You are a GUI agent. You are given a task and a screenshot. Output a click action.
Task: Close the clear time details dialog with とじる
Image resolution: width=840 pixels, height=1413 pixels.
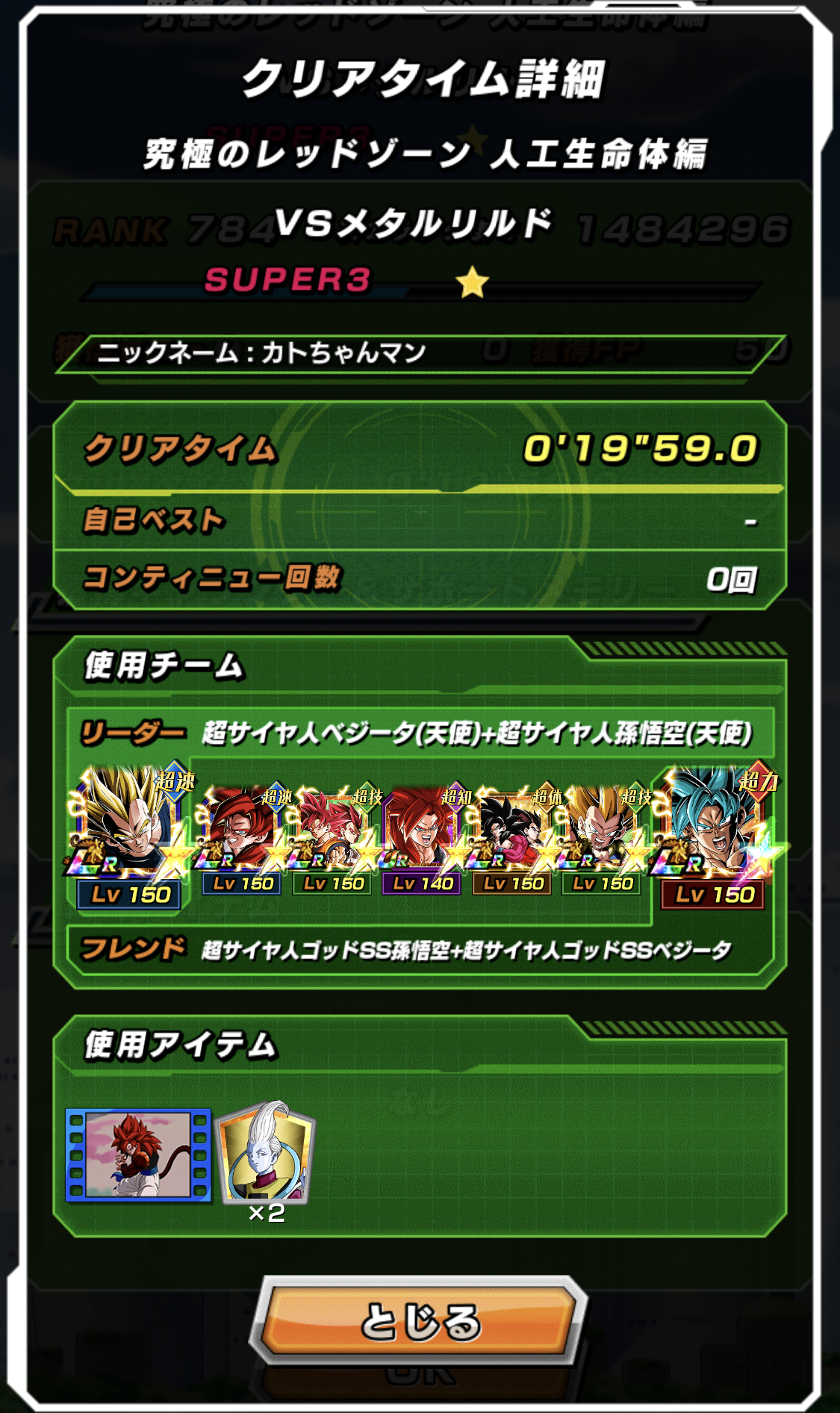pyautogui.click(x=420, y=1320)
